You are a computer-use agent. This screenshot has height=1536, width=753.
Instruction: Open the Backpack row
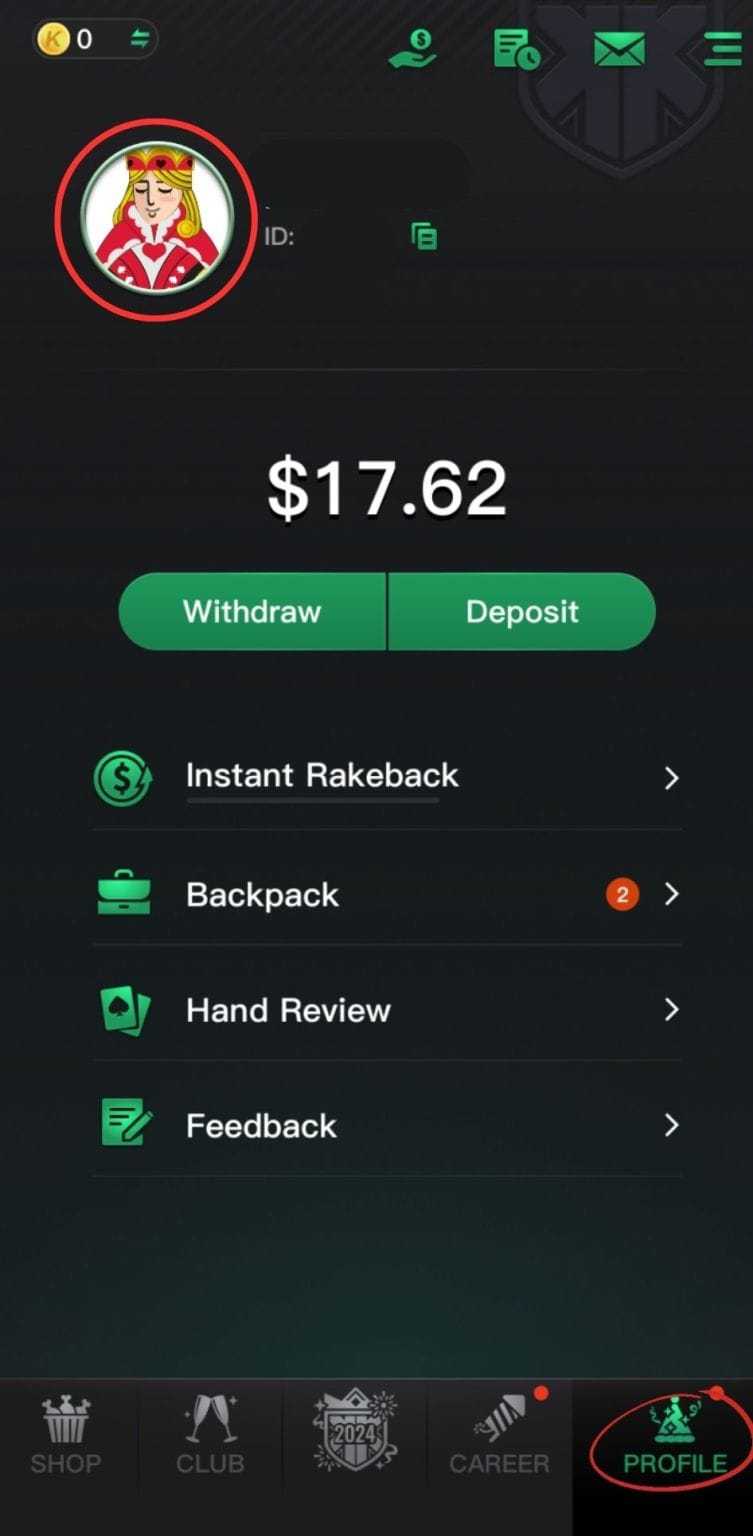tap(386, 894)
